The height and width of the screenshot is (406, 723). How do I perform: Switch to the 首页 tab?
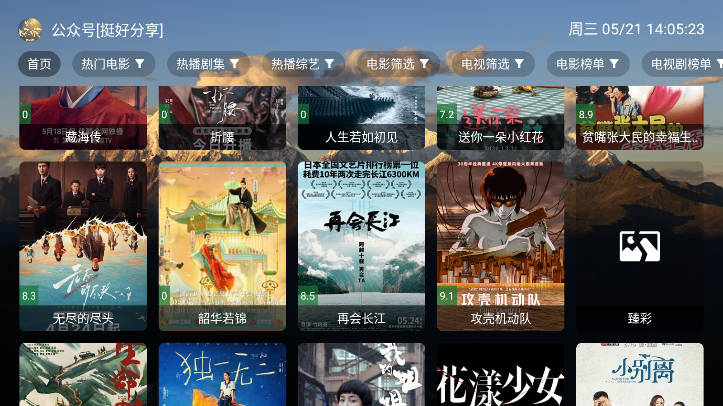coord(39,64)
